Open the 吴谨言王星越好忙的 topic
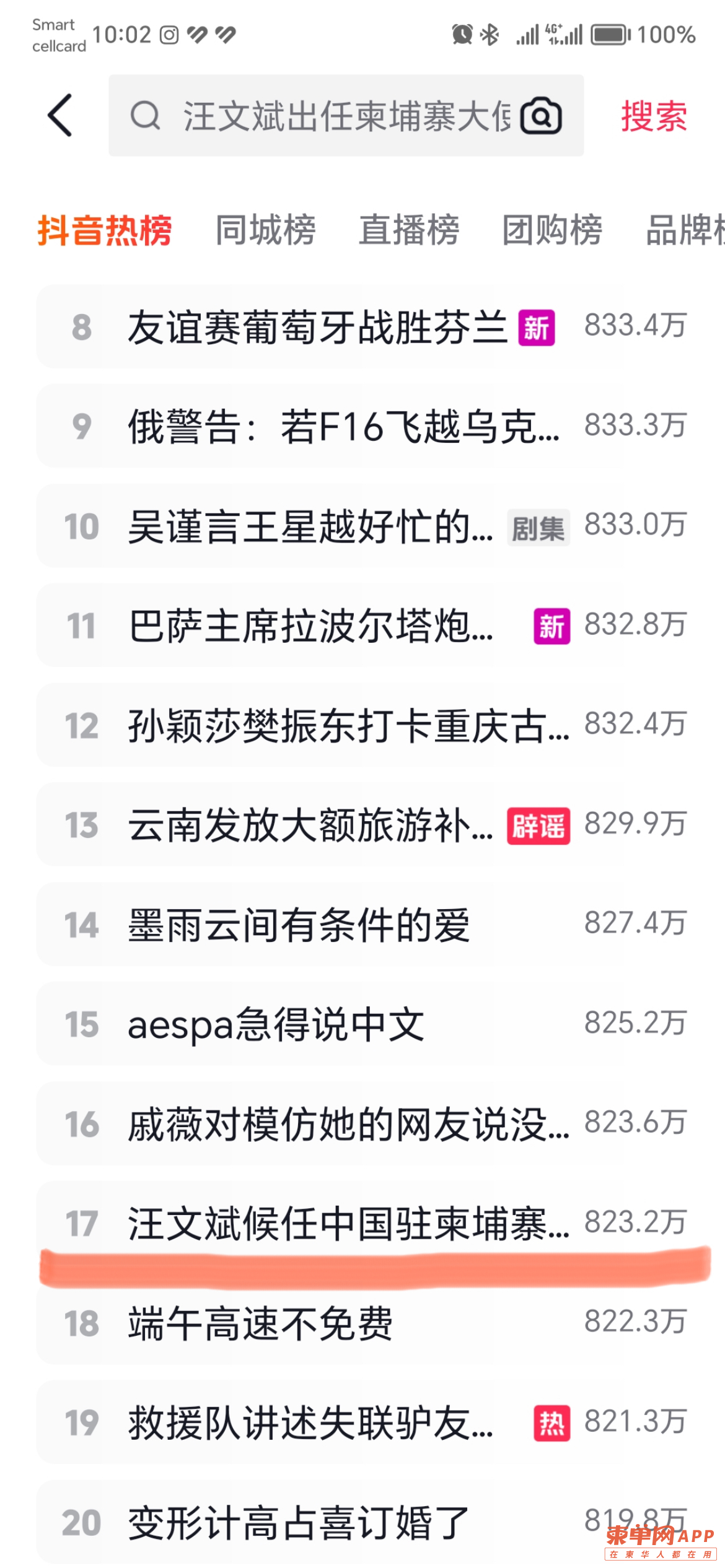 362,526
